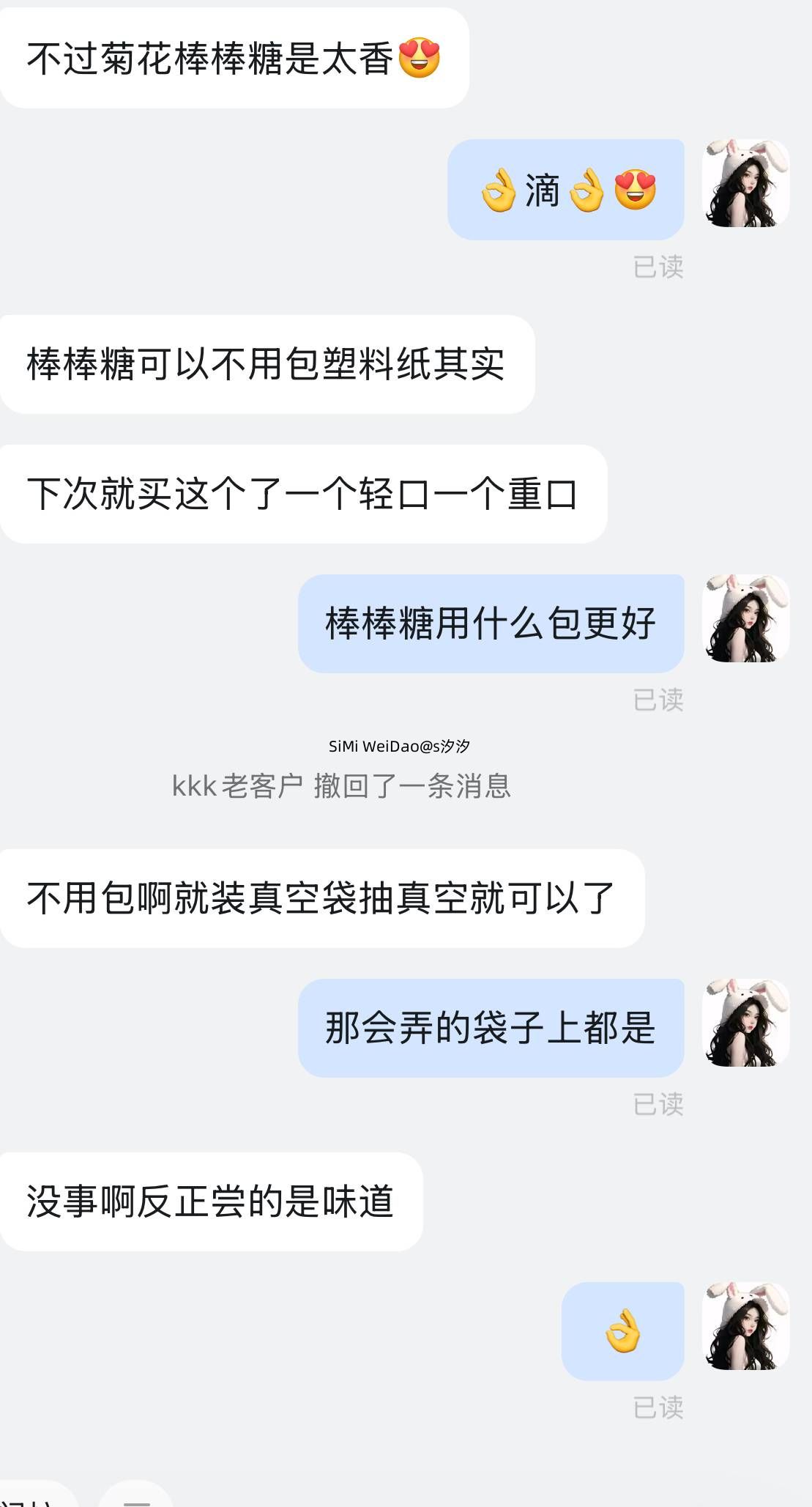812x1507 pixels.
Task: Open sender avatar beside the 滴 message
Action: [x=745, y=183]
